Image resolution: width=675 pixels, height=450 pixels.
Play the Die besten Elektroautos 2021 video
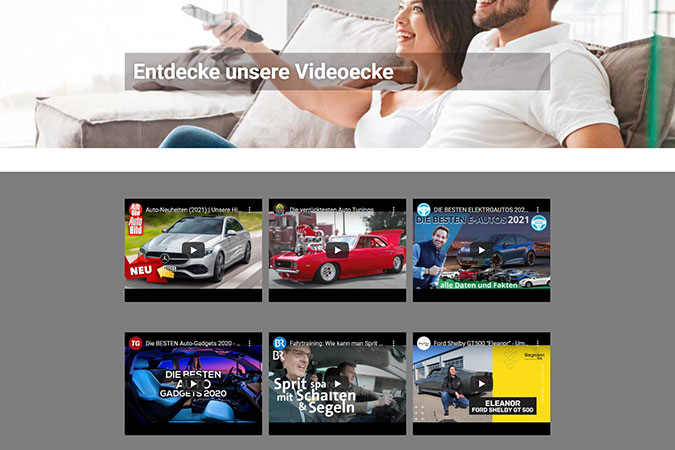(x=481, y=250)
